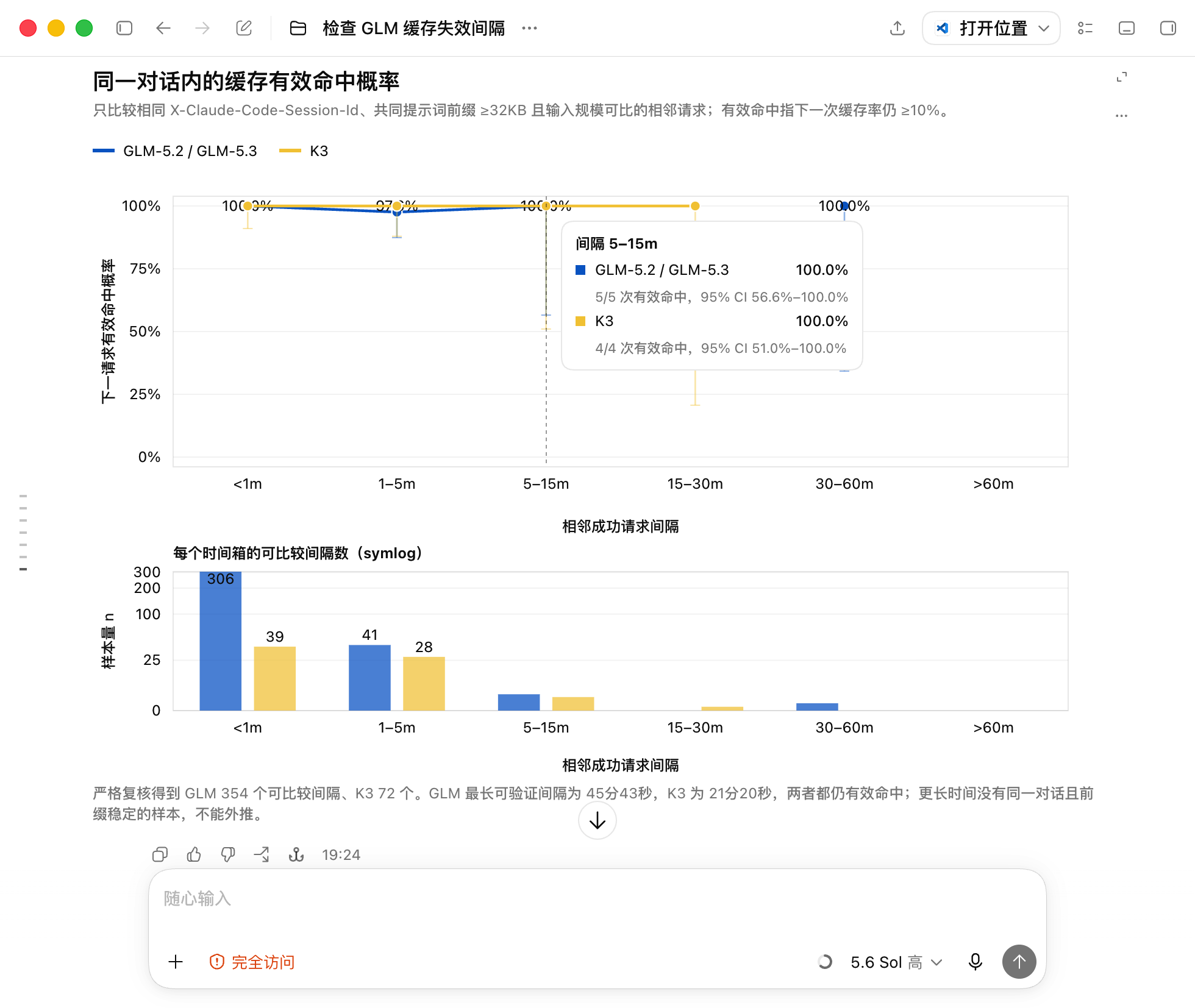Open the 完全访问 permission setting
The image size is (1195, 1008).
coord(252,962)
